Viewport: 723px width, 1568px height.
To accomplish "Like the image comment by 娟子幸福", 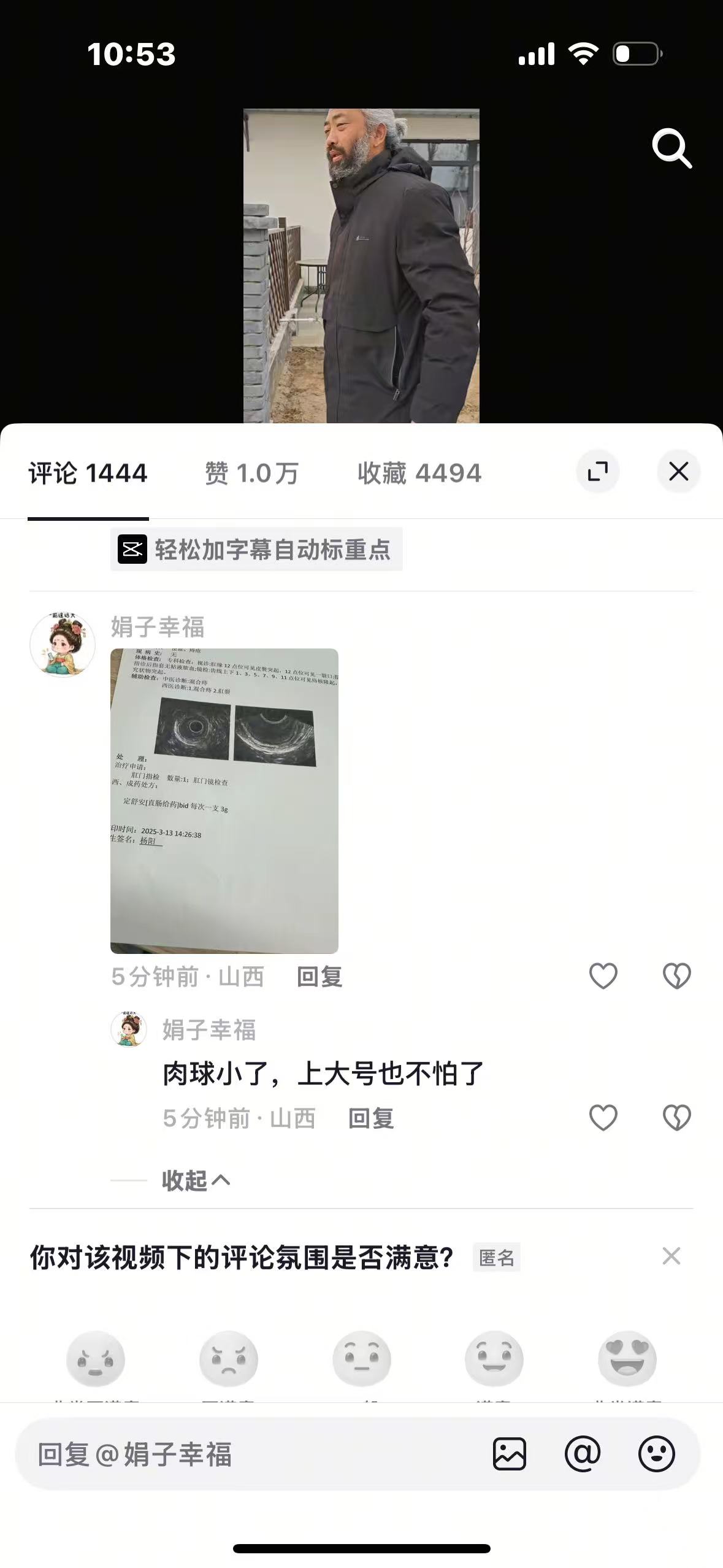I will 603,975.
